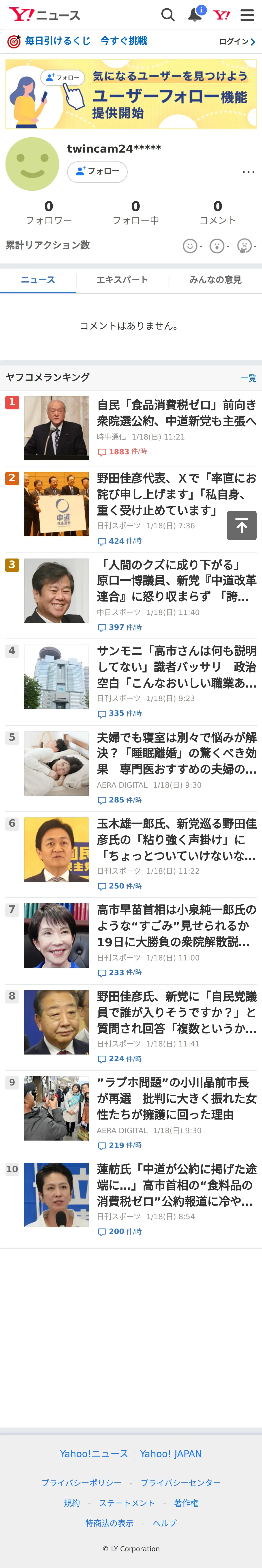
Task: Open the 毎日引けるくじ banner link
Action: [77, 41]
